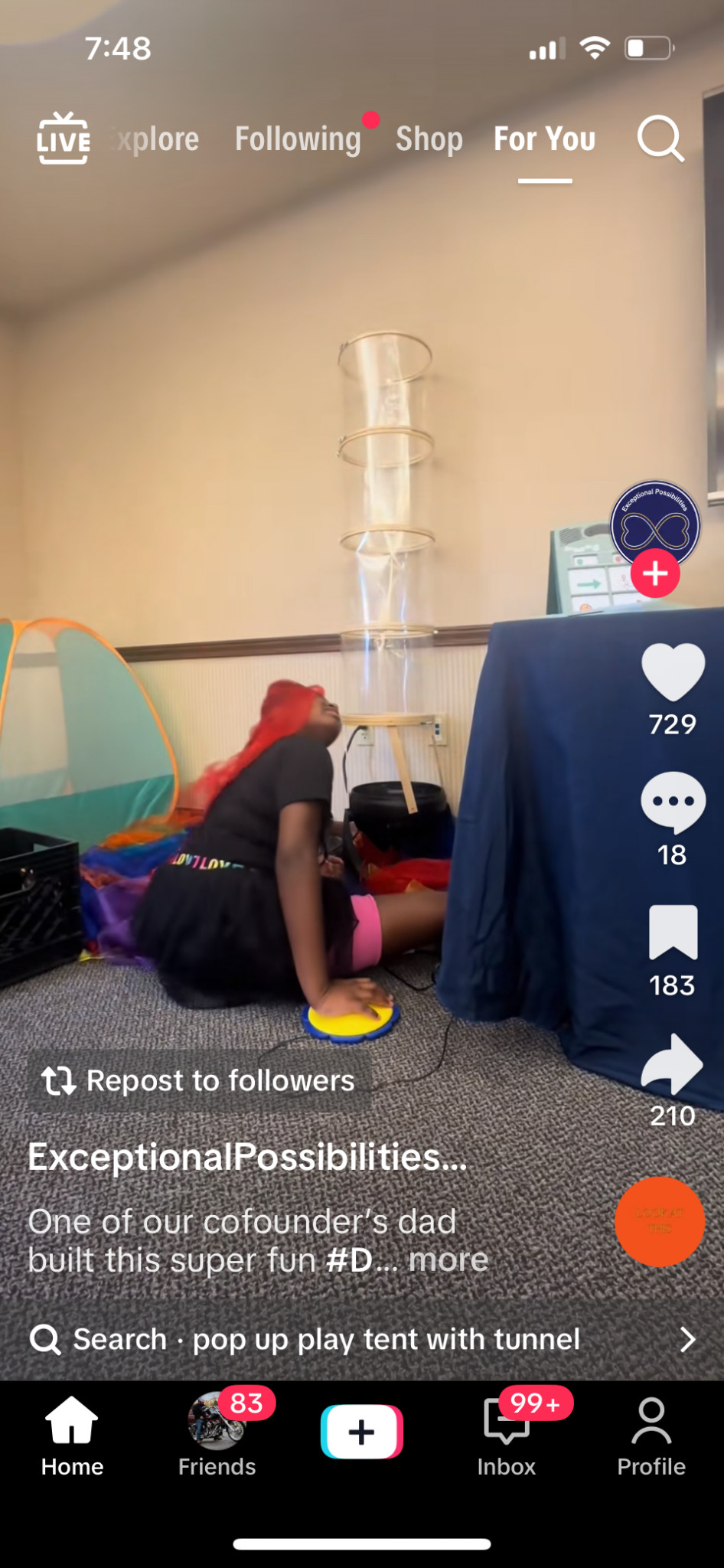Like the video with heart icon

click(x=673, y=672)
